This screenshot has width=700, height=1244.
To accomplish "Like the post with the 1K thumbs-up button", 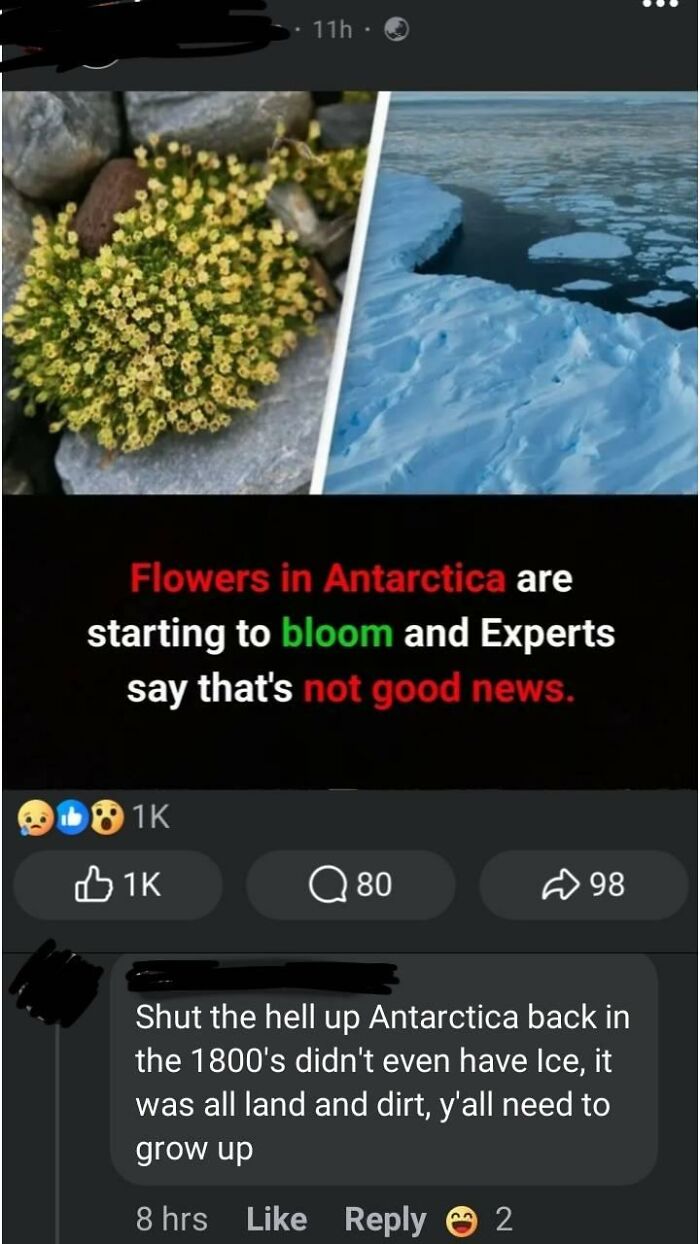I will tap(119, 885).
